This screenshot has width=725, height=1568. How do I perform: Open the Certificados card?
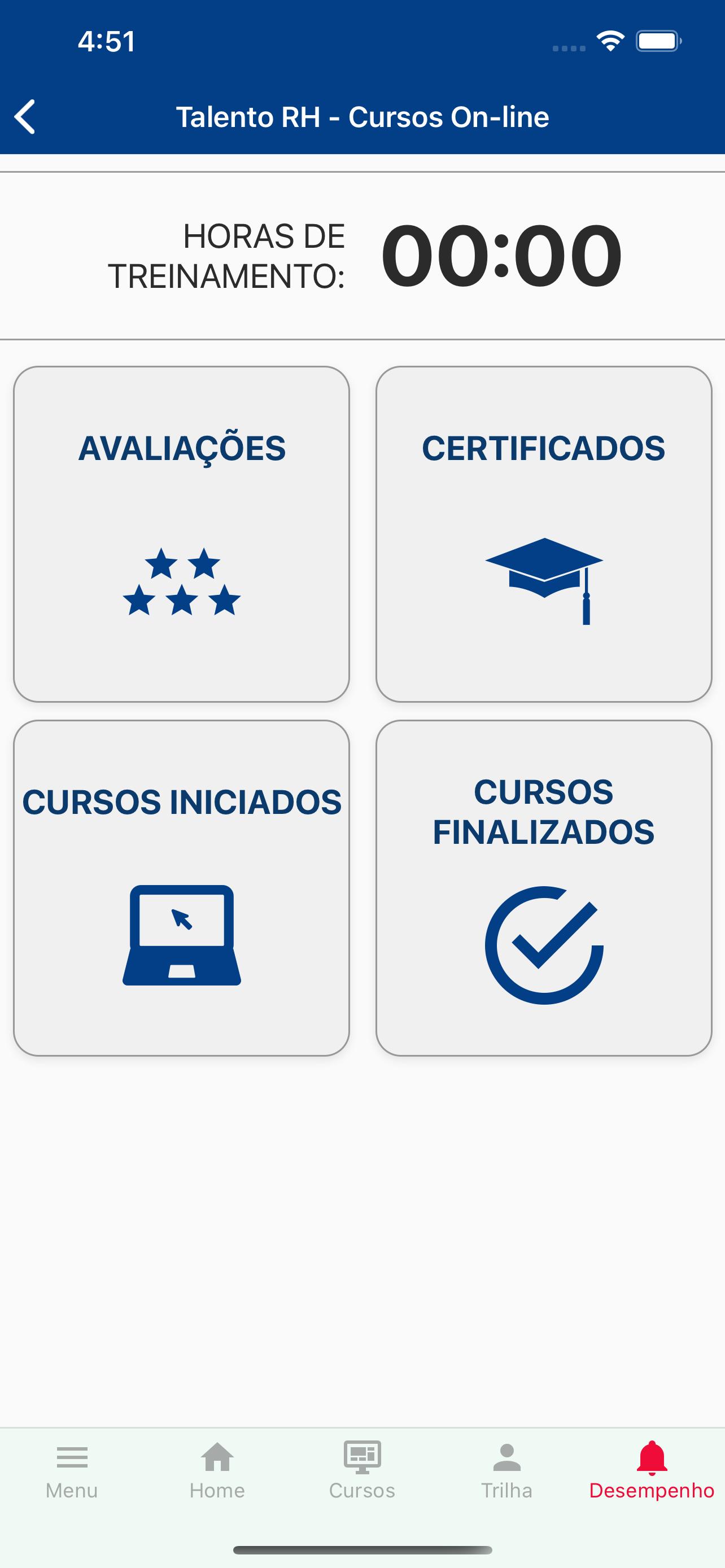point(544,534)
